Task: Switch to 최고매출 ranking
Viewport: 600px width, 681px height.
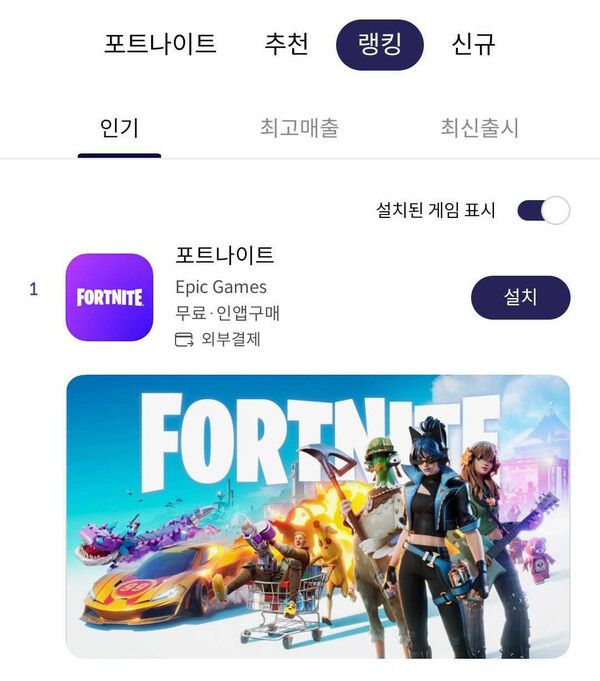Action: (x=299, y=128)
